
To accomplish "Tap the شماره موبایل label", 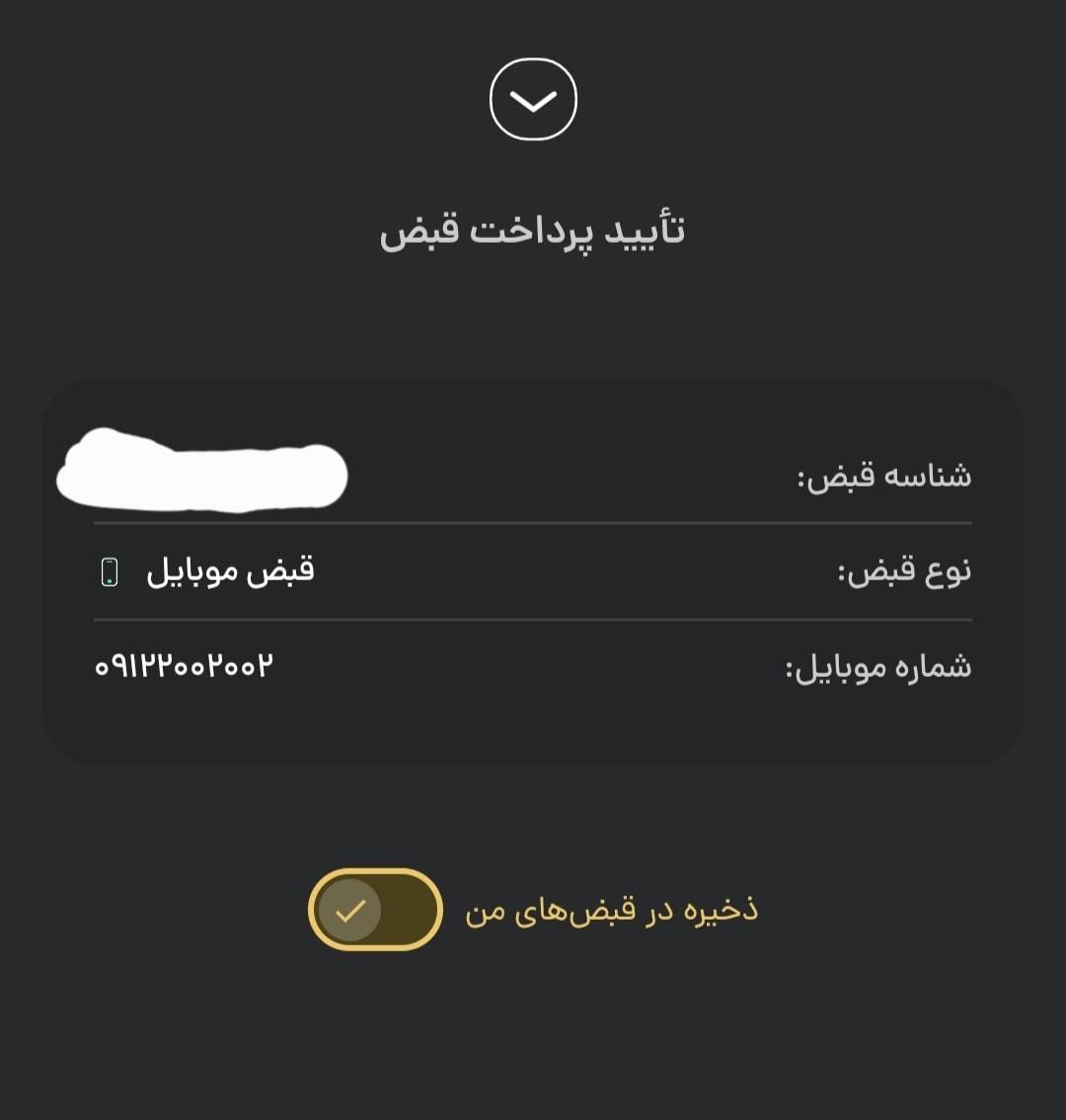I will 877,666.
